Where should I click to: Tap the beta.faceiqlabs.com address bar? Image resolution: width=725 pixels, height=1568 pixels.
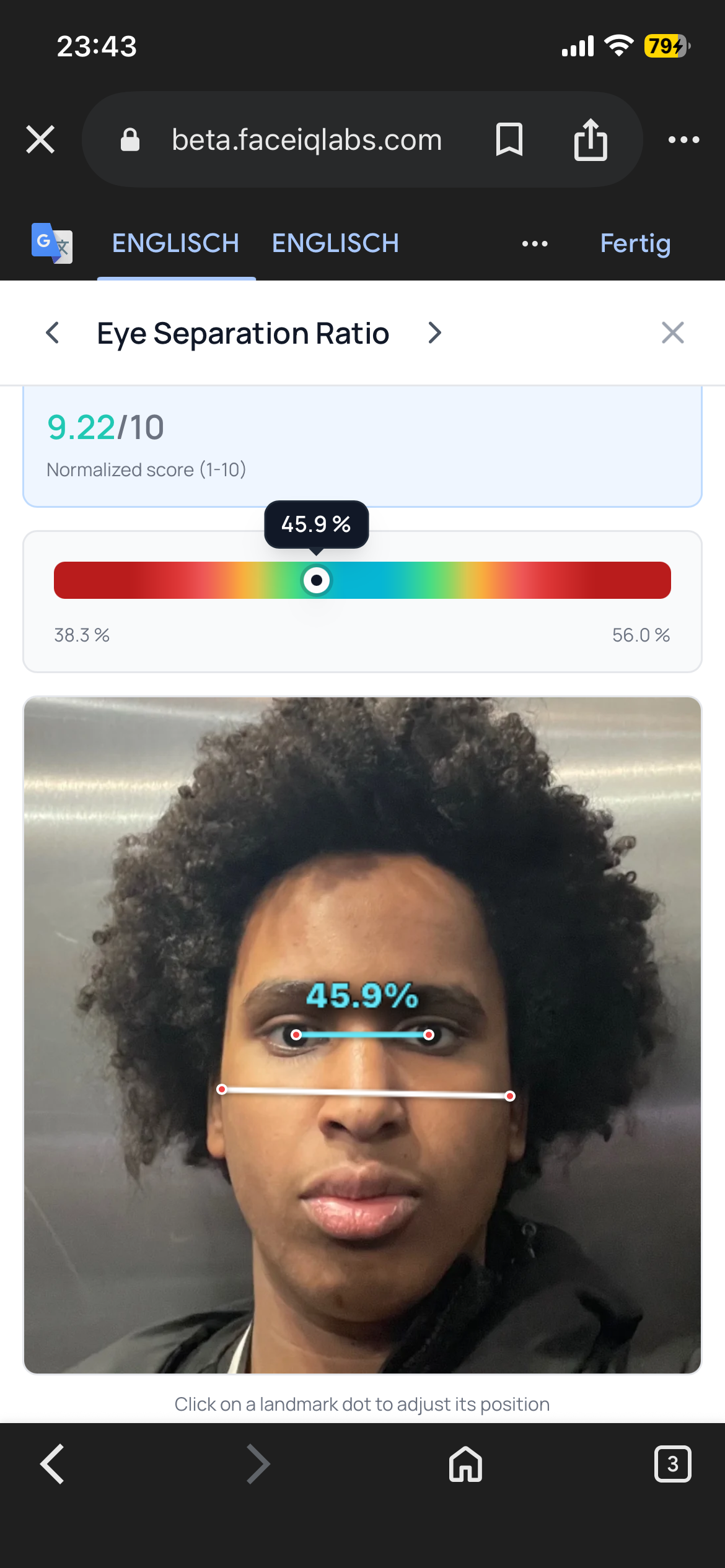pyautogui.click(x=307, y=140)
